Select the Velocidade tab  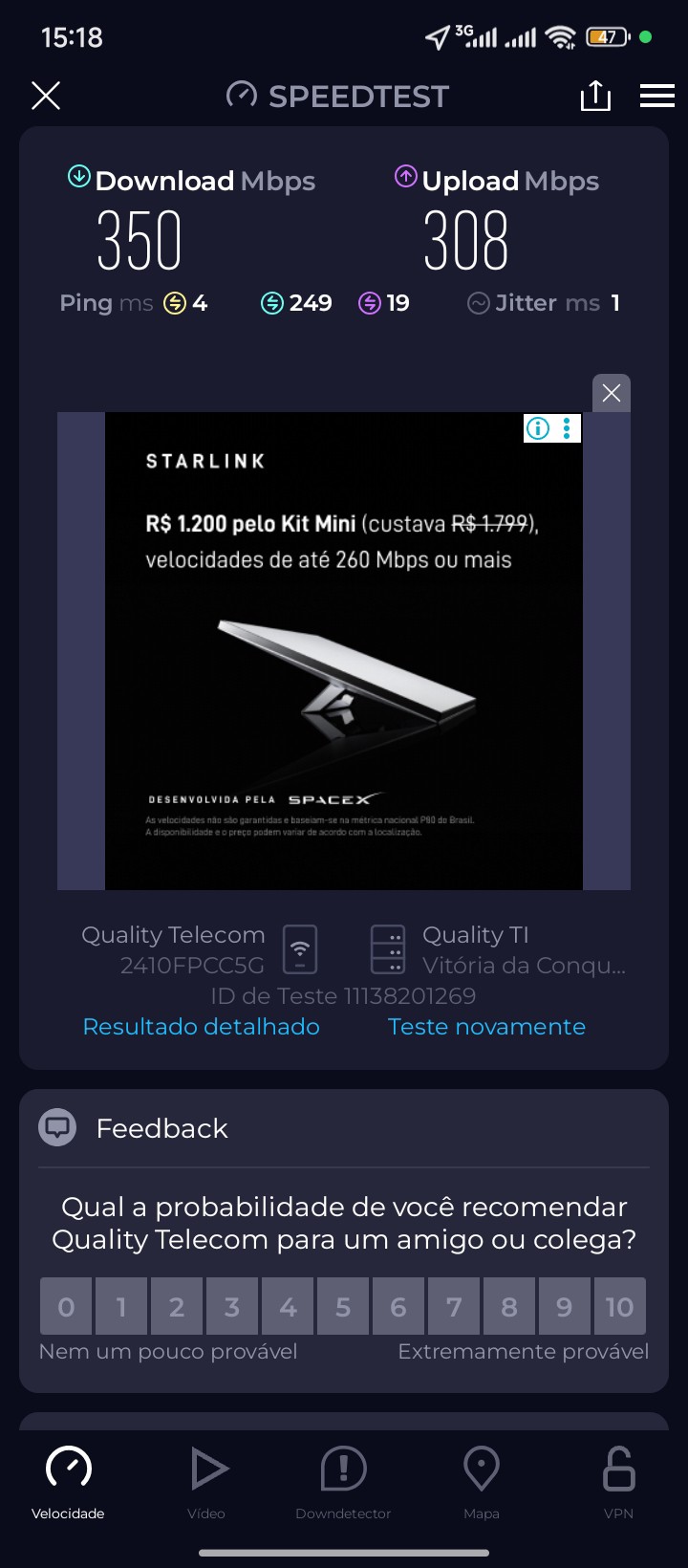[x=68, y=1482]
